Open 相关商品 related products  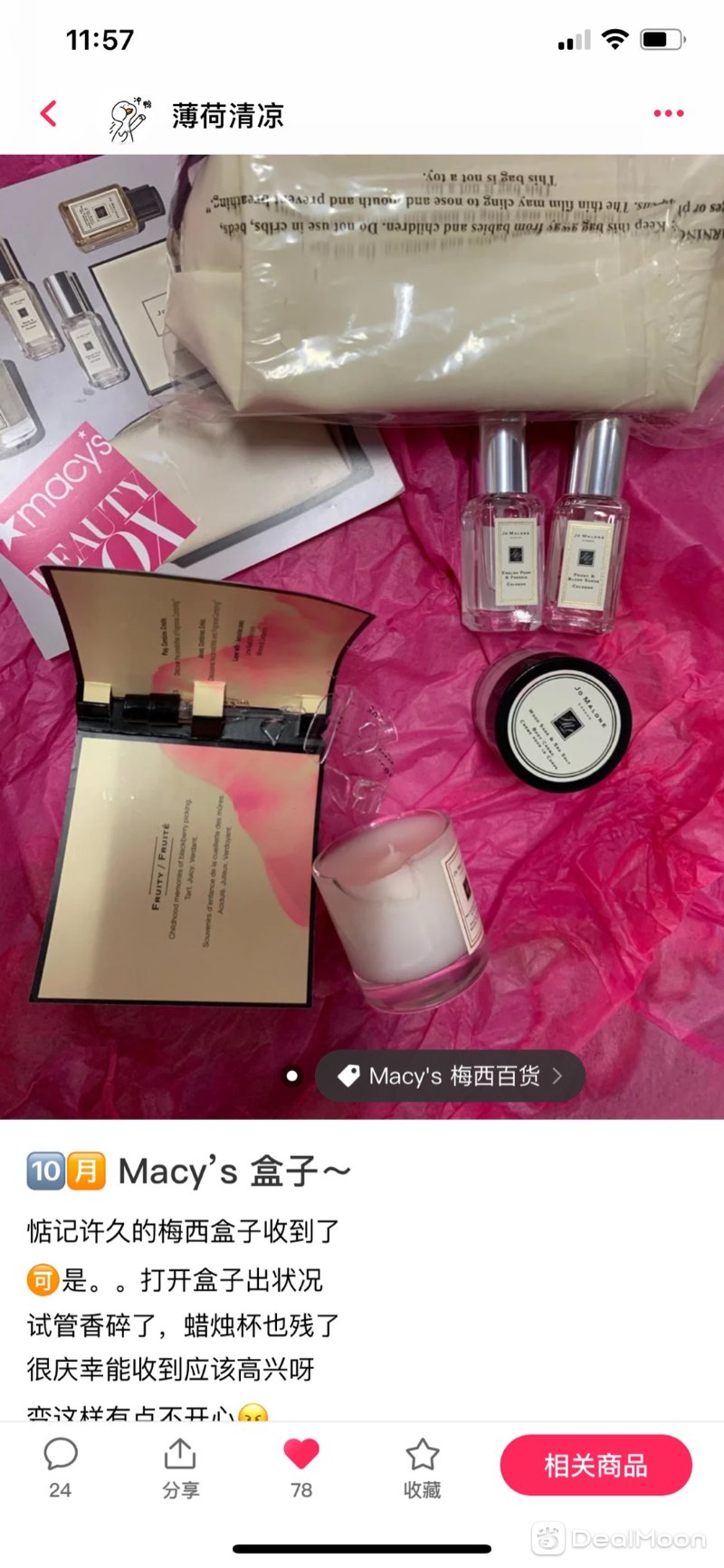coord(595,1465)
